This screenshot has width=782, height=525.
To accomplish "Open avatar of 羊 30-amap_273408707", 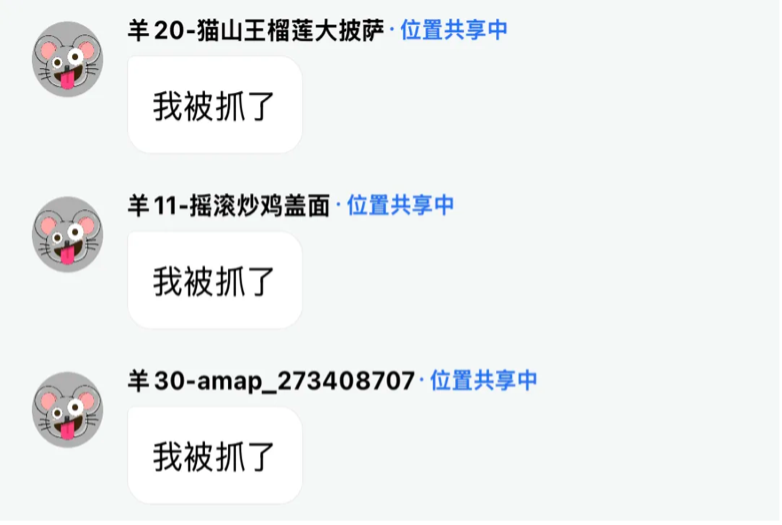I will 67,409.
